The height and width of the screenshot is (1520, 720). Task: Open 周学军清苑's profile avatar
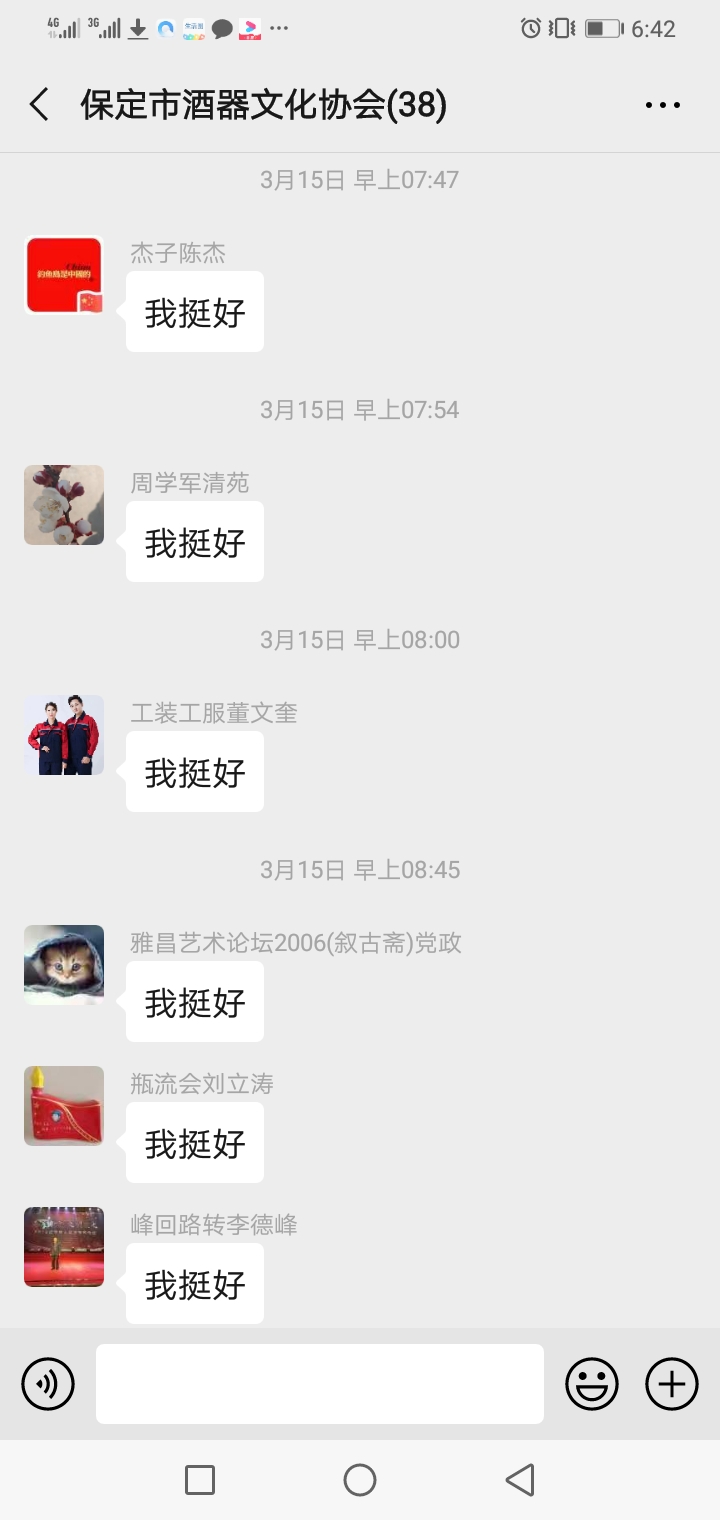pyautogui.click(x=64, y=505)
